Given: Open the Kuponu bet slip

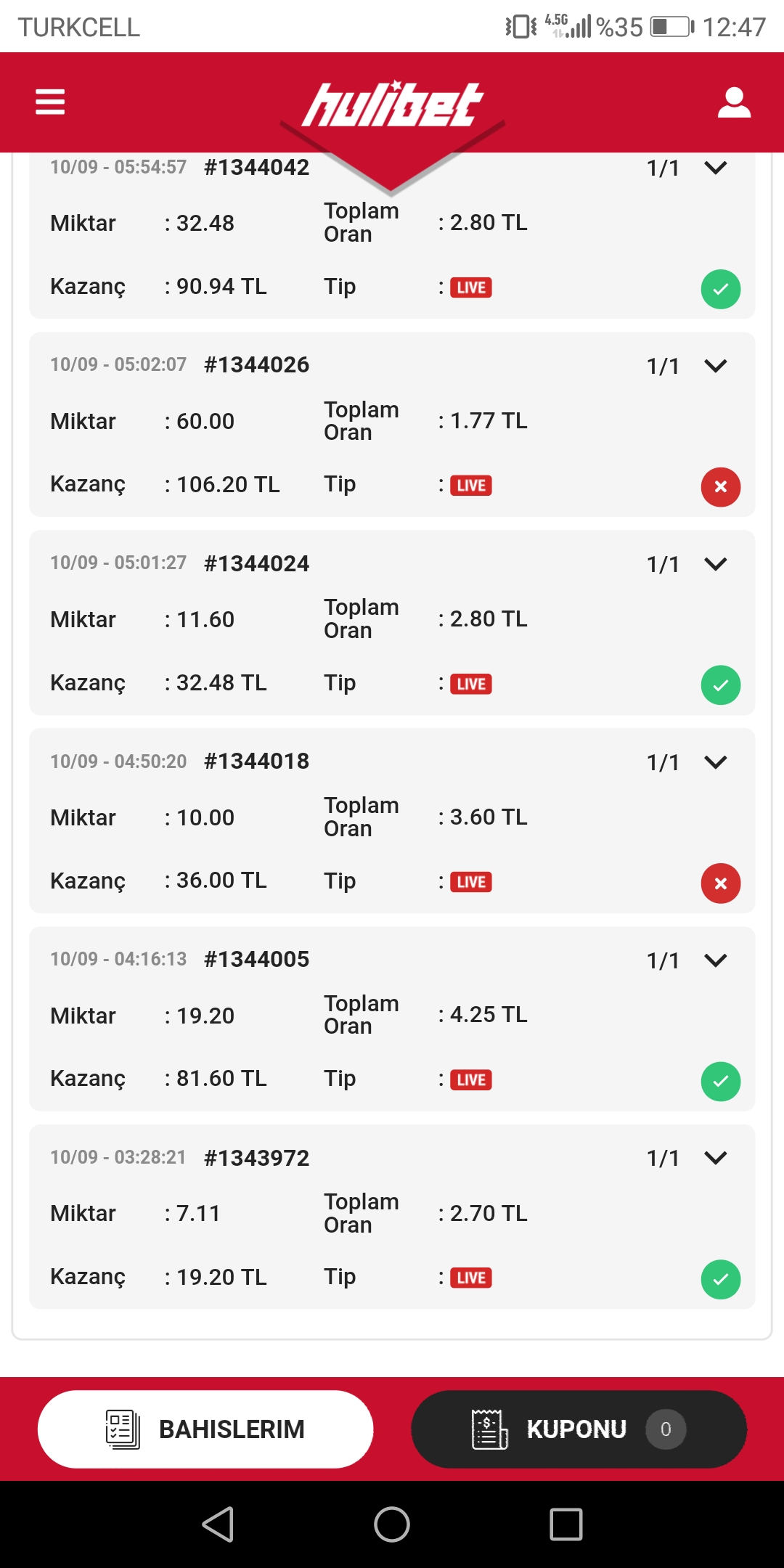Looking at the screenshot, I should tap(579, 1429).
